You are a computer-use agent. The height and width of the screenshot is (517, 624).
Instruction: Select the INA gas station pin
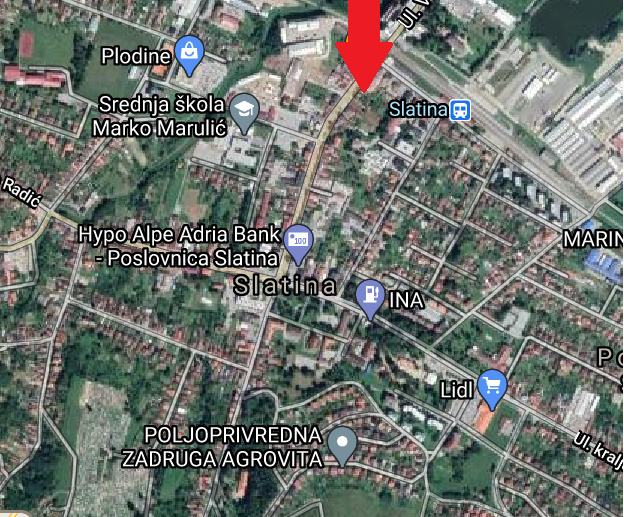coord(371,296)
